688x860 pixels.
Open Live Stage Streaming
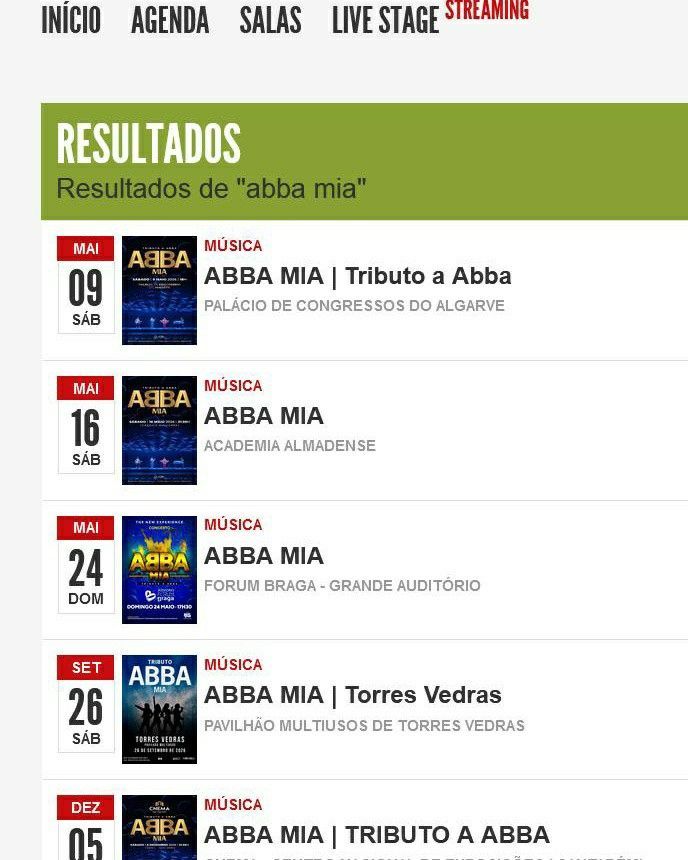386,21
